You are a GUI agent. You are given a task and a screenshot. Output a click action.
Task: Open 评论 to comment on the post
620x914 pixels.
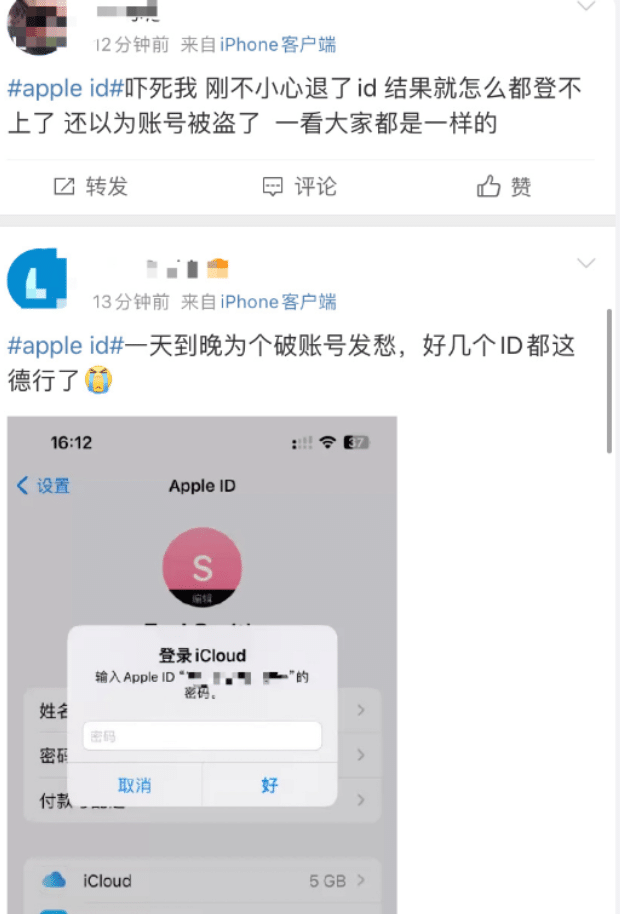300,187
